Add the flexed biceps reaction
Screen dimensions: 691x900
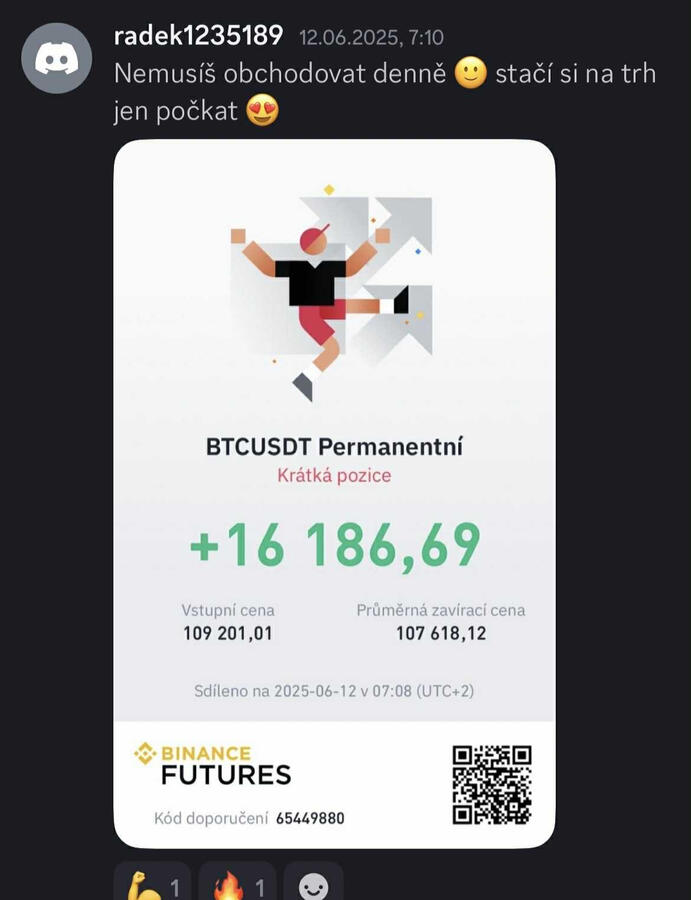[x=152, y=884]
